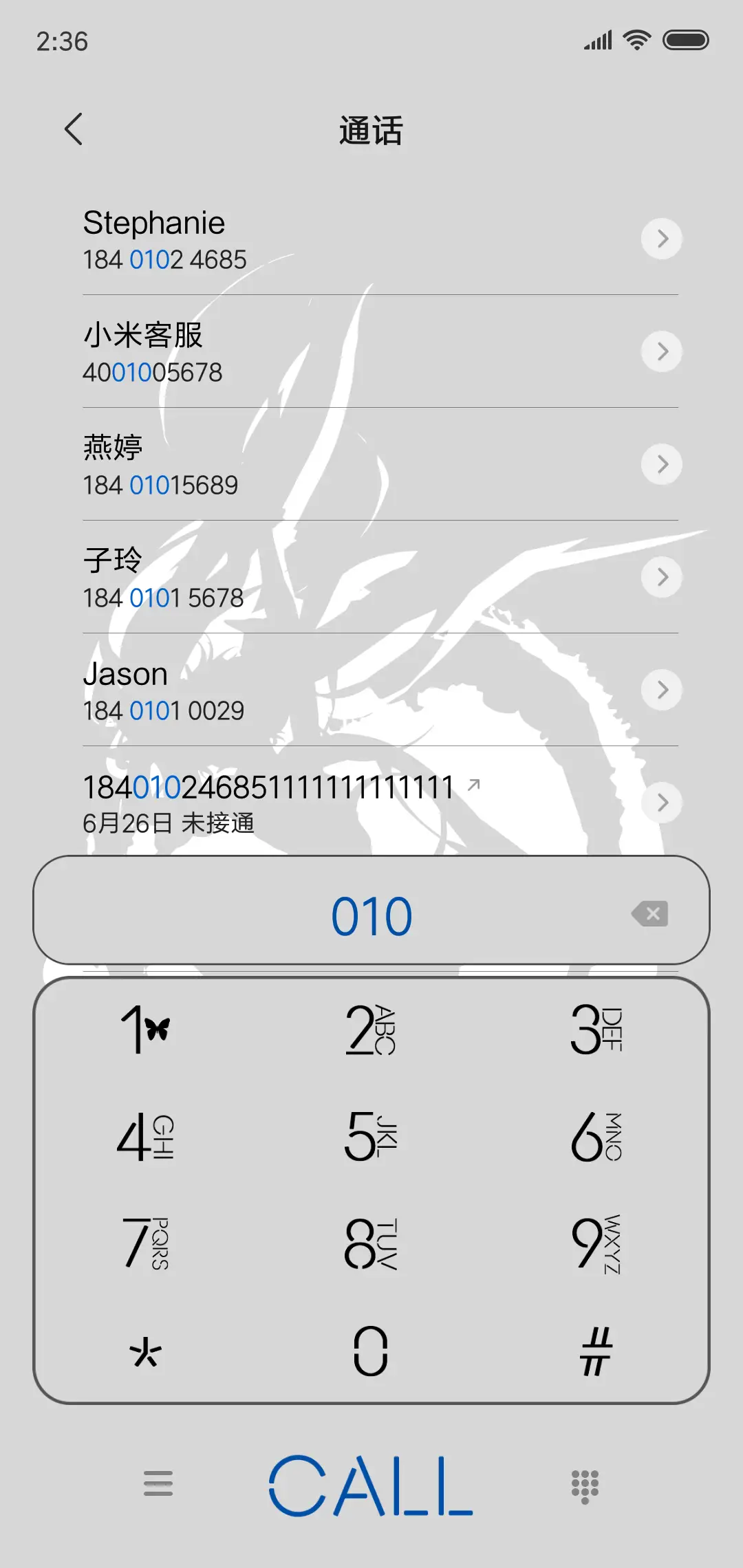The height and width of the screenshot is (1568, 743).
Task: Enter 3 using the DEF key
Action: (596, 1029)
